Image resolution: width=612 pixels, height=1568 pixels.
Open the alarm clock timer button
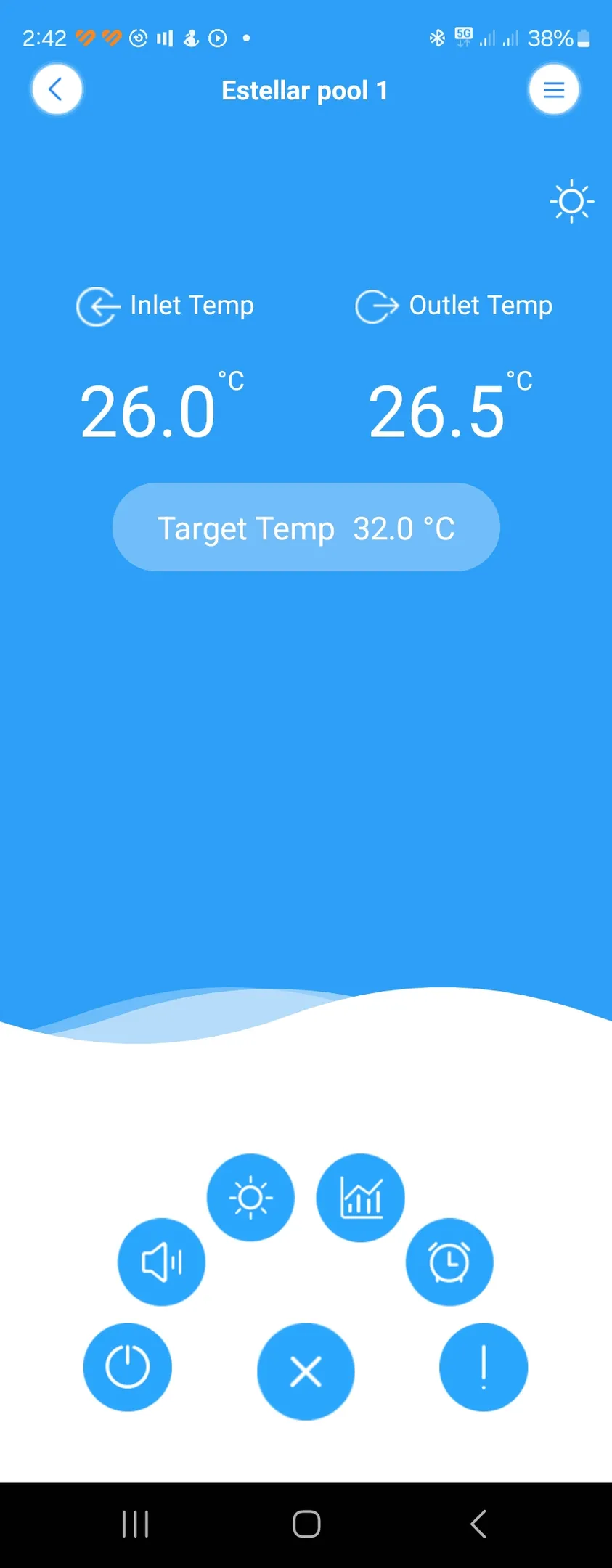click(x=449, y=1262)
